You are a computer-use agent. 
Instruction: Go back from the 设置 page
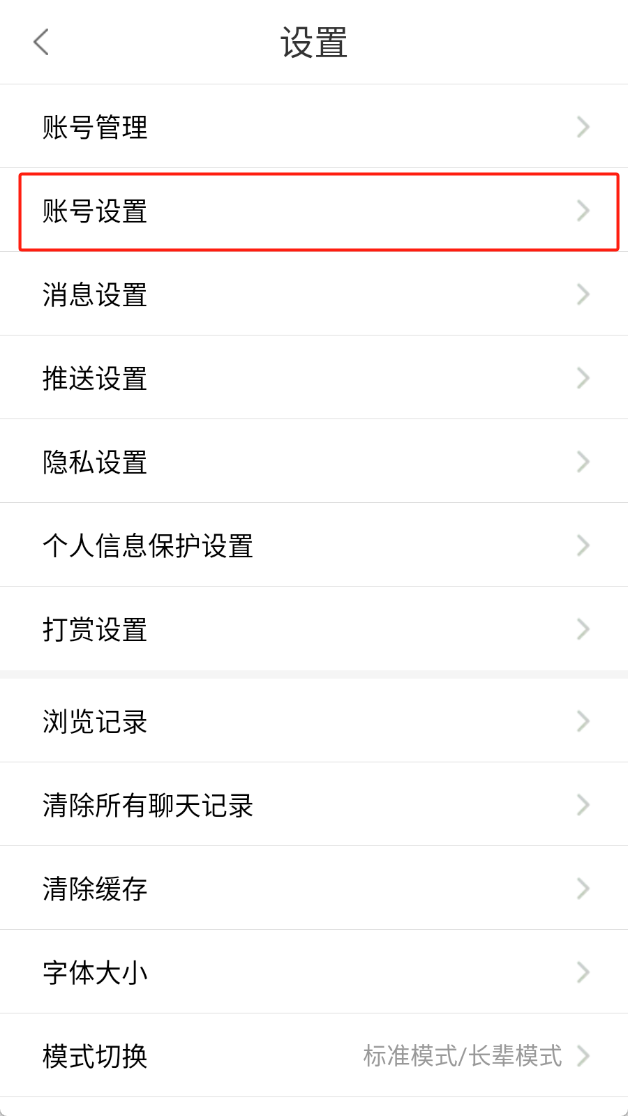[41, 43]
